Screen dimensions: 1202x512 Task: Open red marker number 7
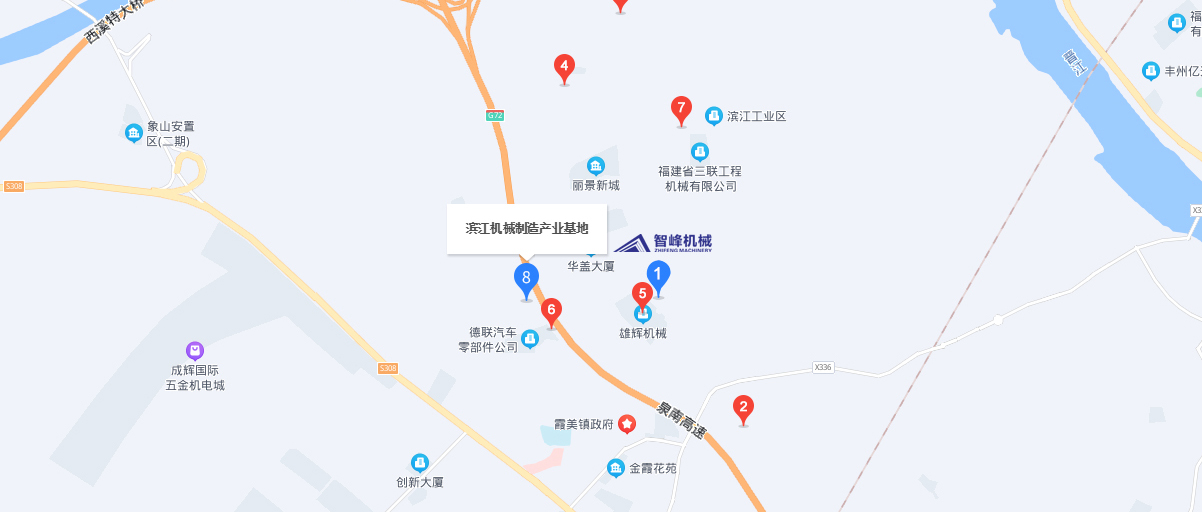tap(681, 108)
